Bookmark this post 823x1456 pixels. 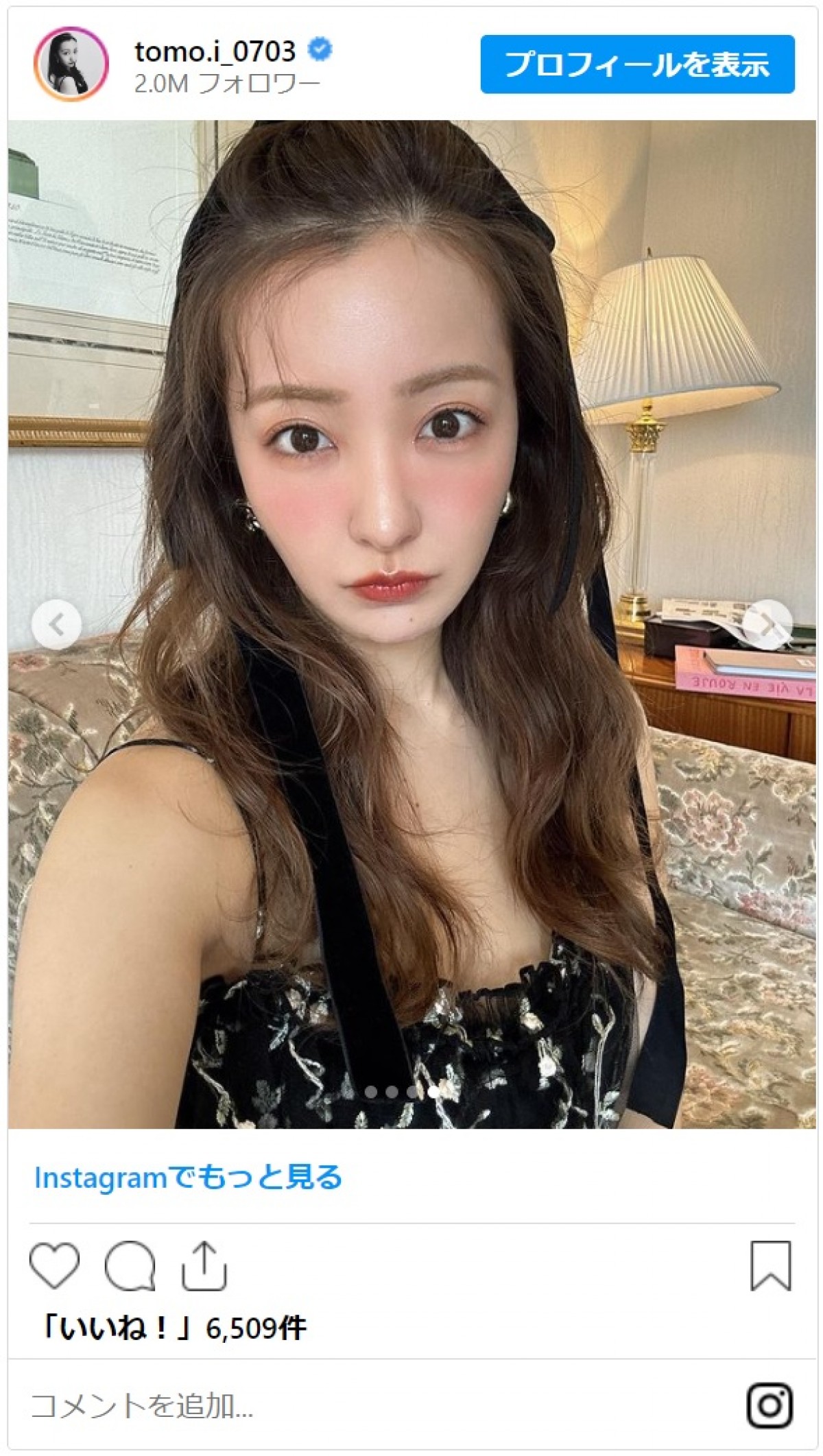point(771,1265)
